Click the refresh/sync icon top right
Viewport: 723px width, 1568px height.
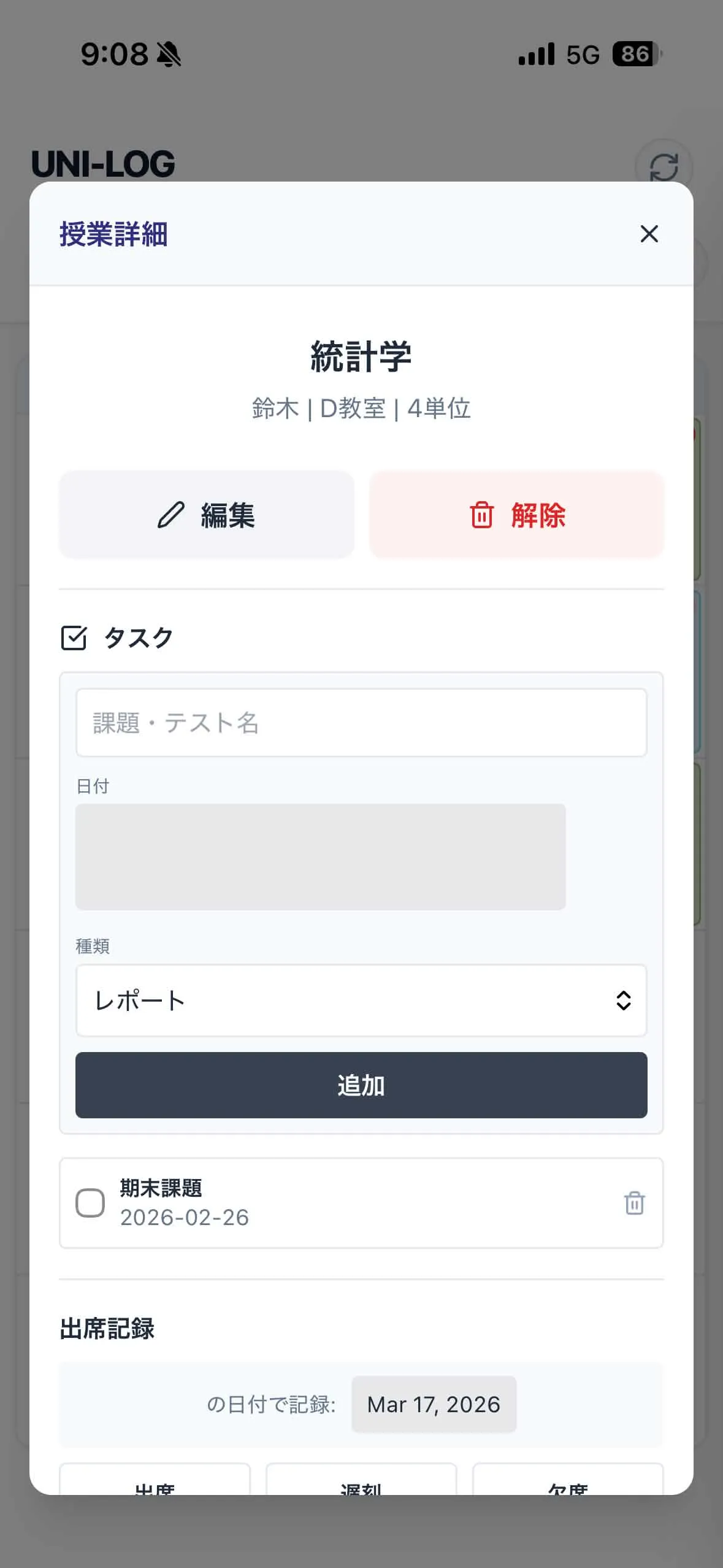pyautogui.click(x=664, y=166)
